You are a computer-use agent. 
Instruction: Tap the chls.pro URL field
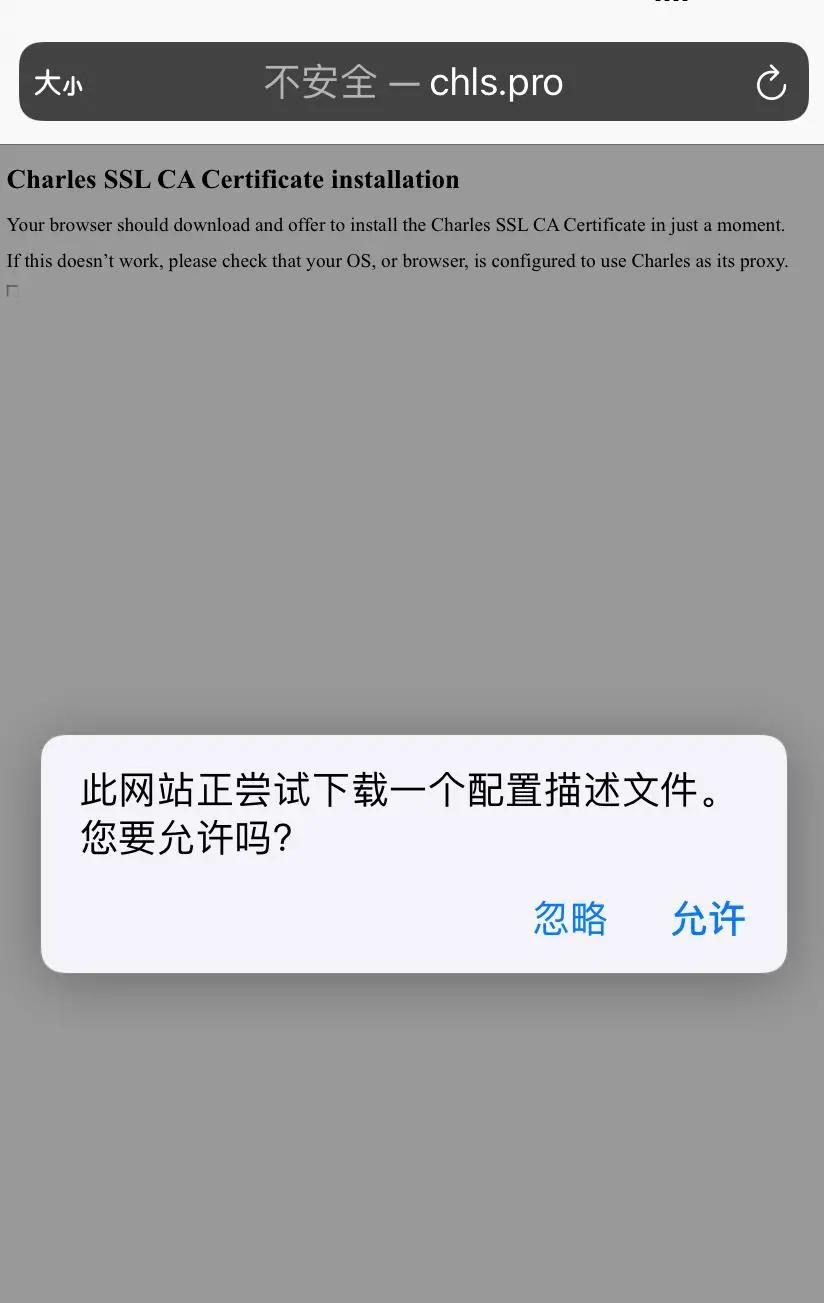[x=496, y=82]
